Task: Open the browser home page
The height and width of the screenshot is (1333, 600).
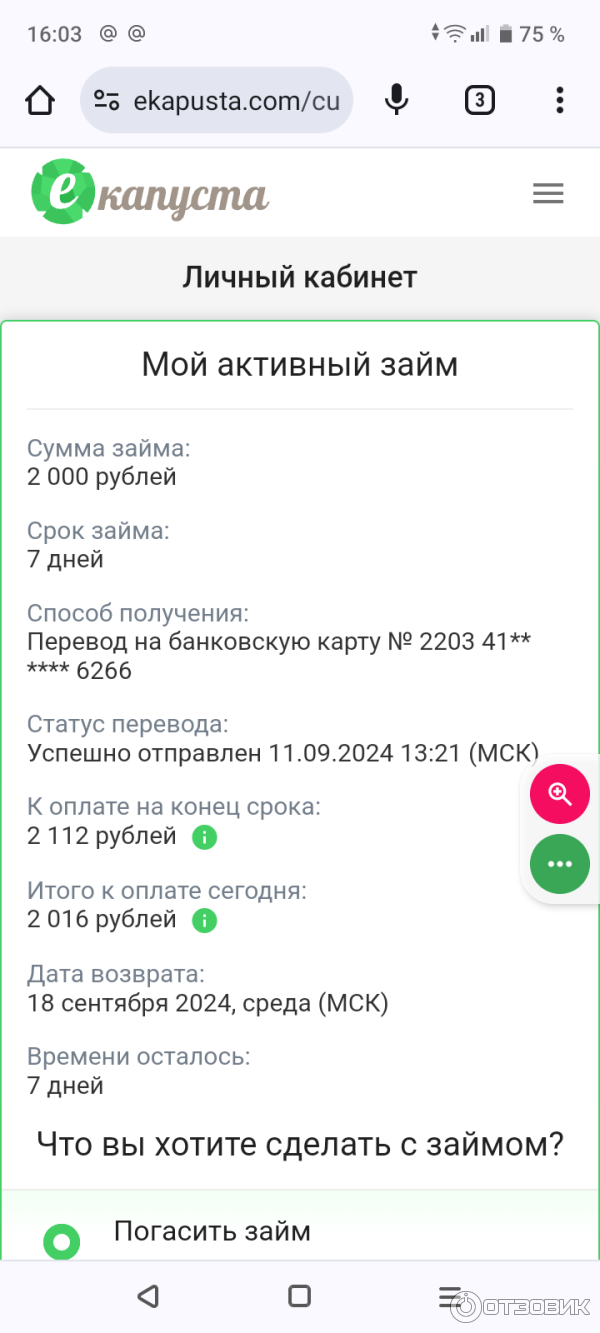Action: pos(40,100)
